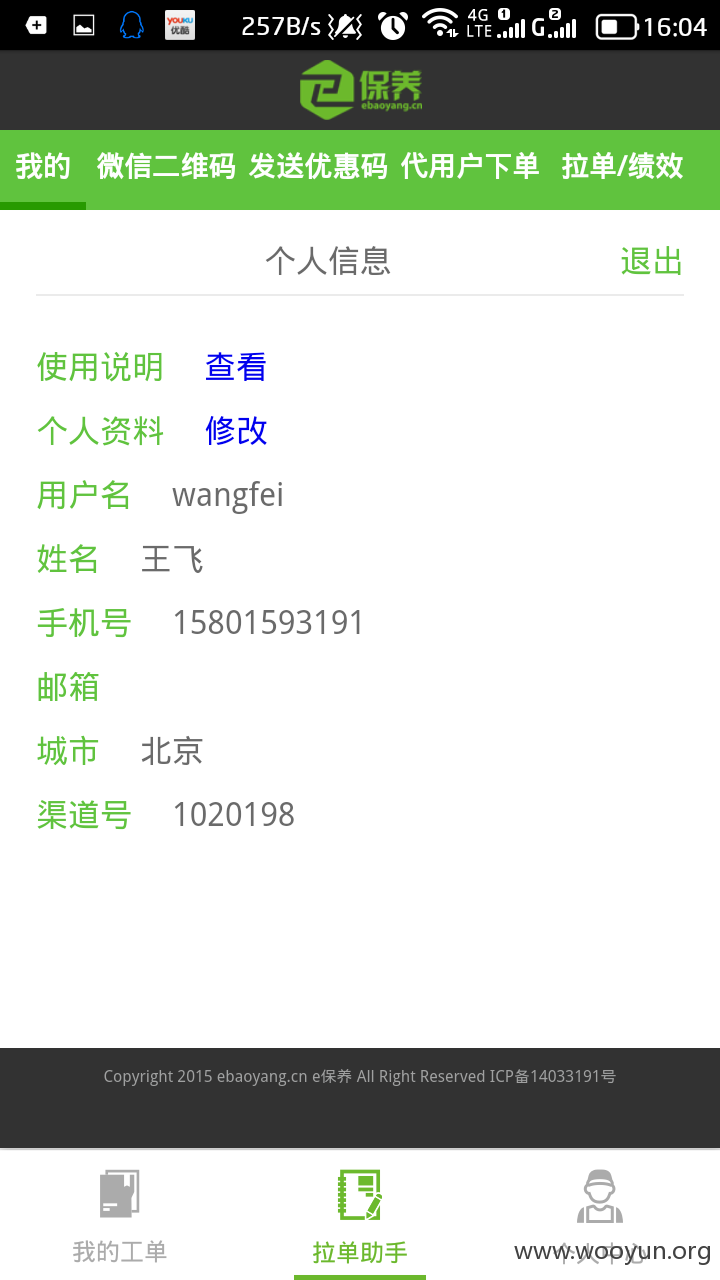Open the 微信二维码 tab
This screenshot has width=720, height=1280.
coord(166,167)
